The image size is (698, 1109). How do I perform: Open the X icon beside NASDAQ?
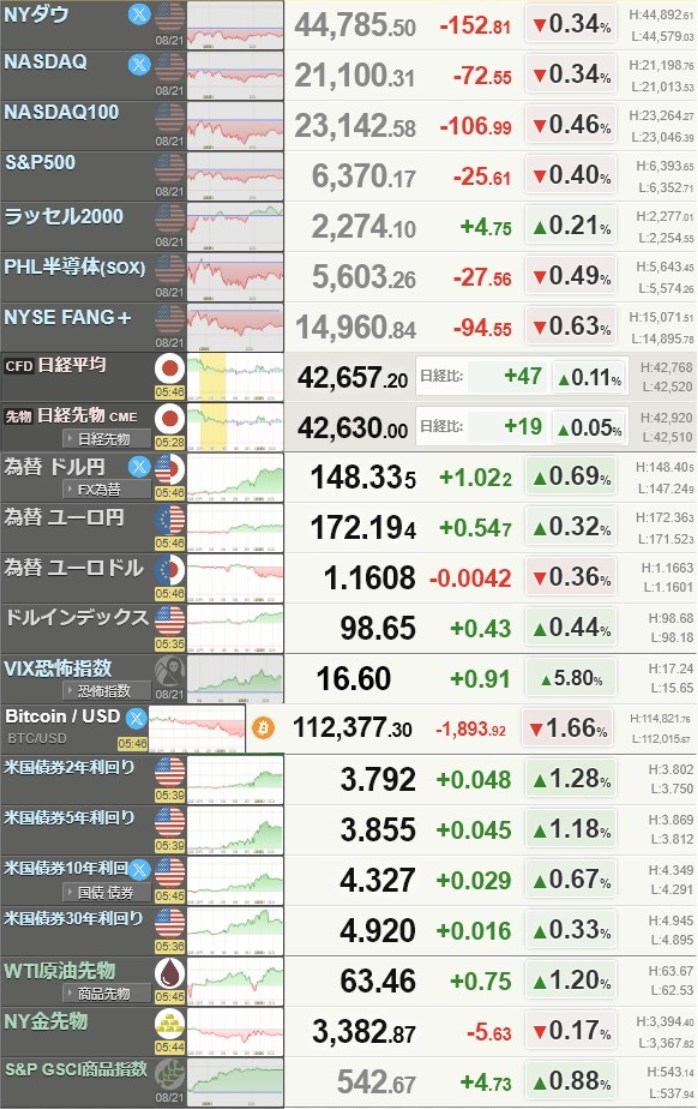pyautogui.click(x=139, y=65)
